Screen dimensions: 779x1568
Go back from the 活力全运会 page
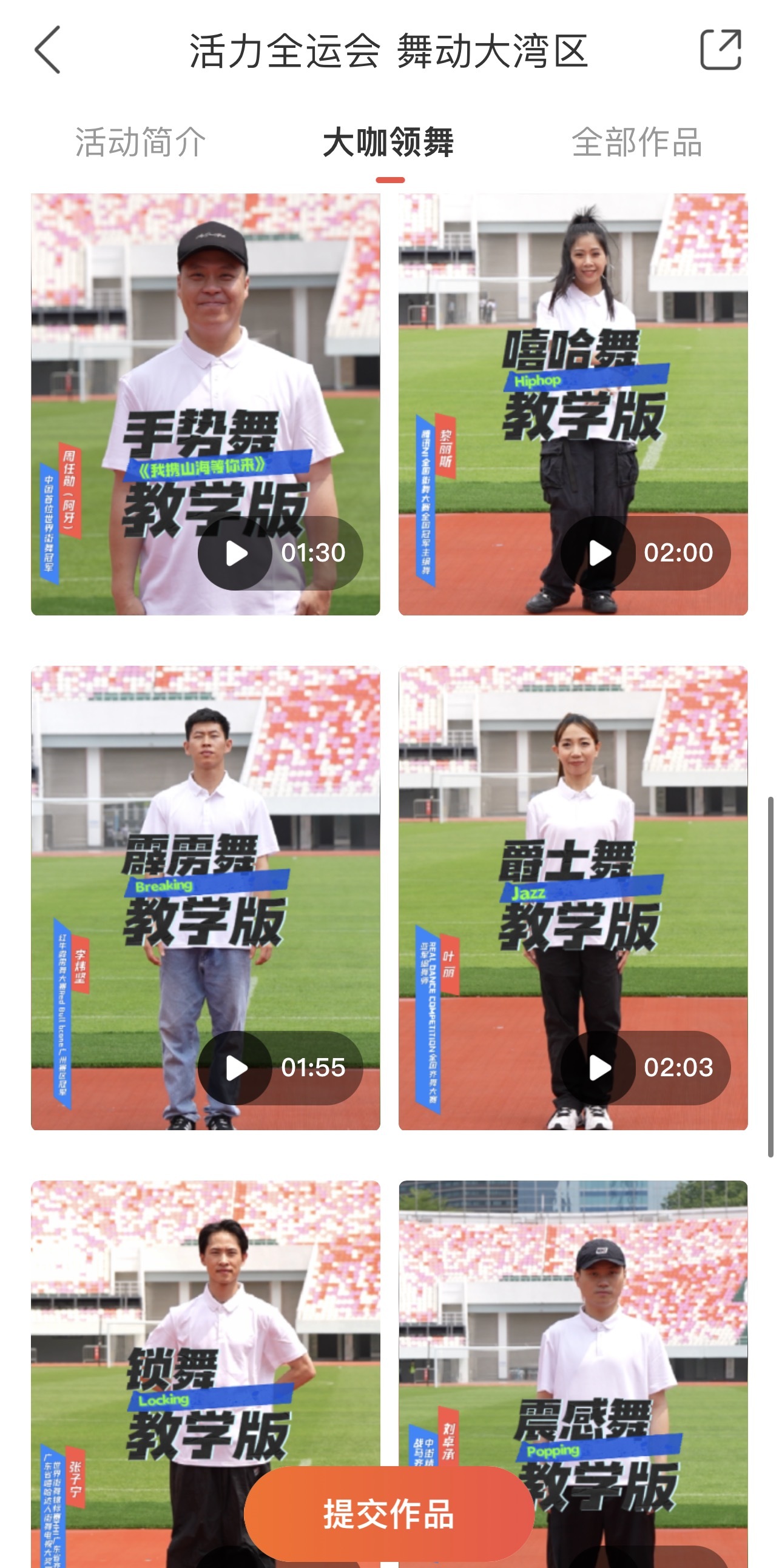point(48,50)
